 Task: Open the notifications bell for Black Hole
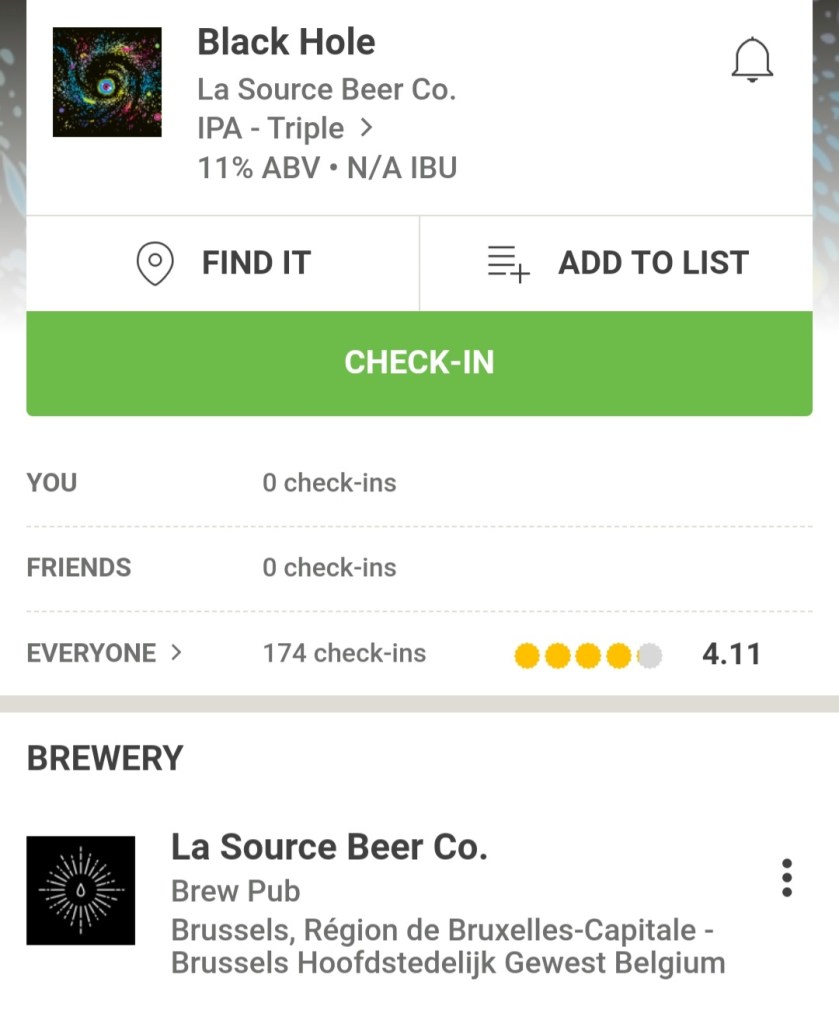coord(752,61)
